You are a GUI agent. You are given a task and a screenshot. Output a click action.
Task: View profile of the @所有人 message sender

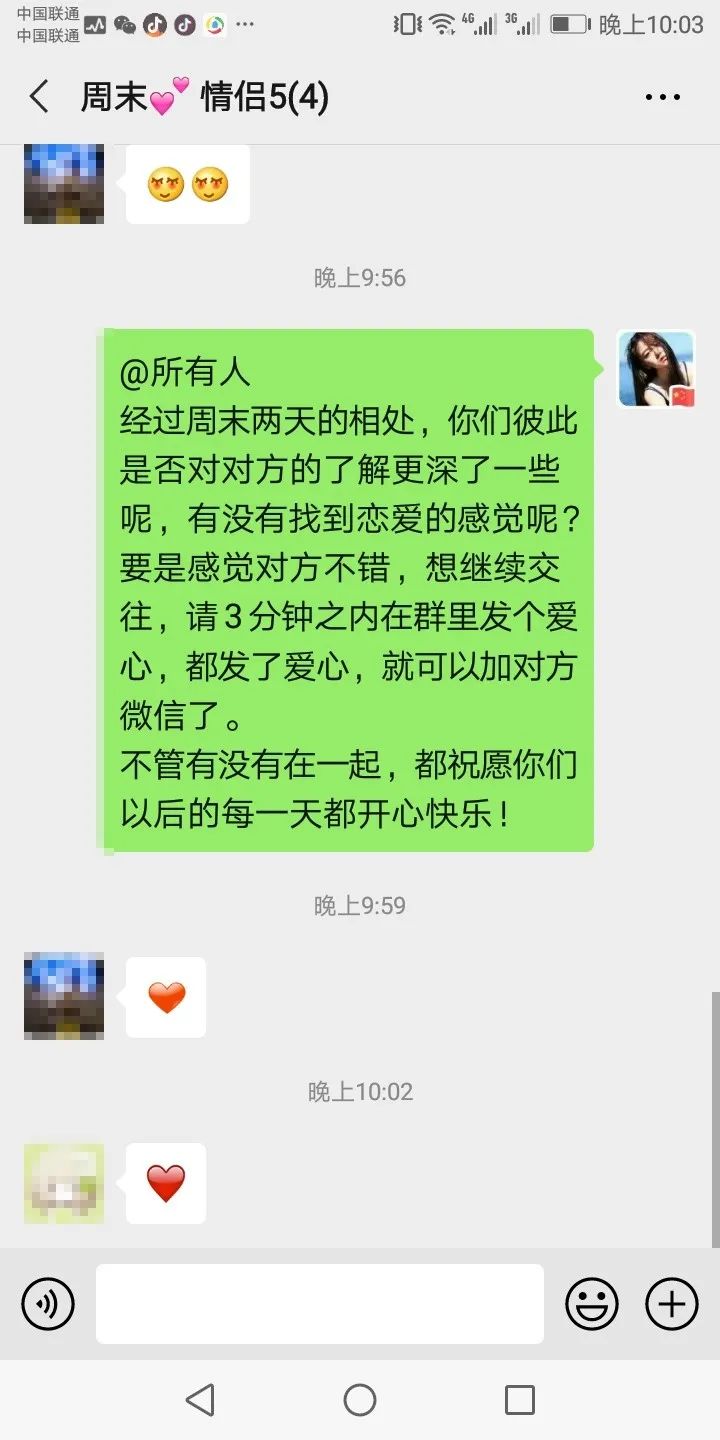tap(656, 369)
